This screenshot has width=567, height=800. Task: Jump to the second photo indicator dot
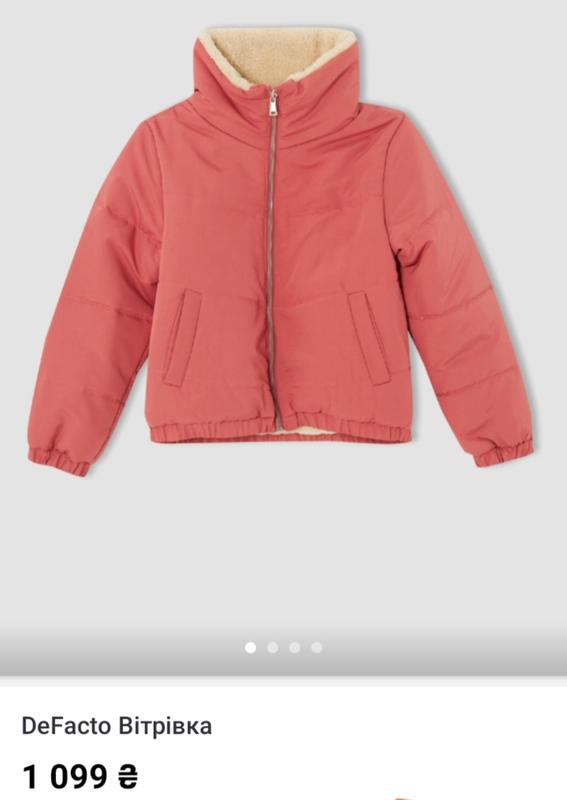coord(273,647)
